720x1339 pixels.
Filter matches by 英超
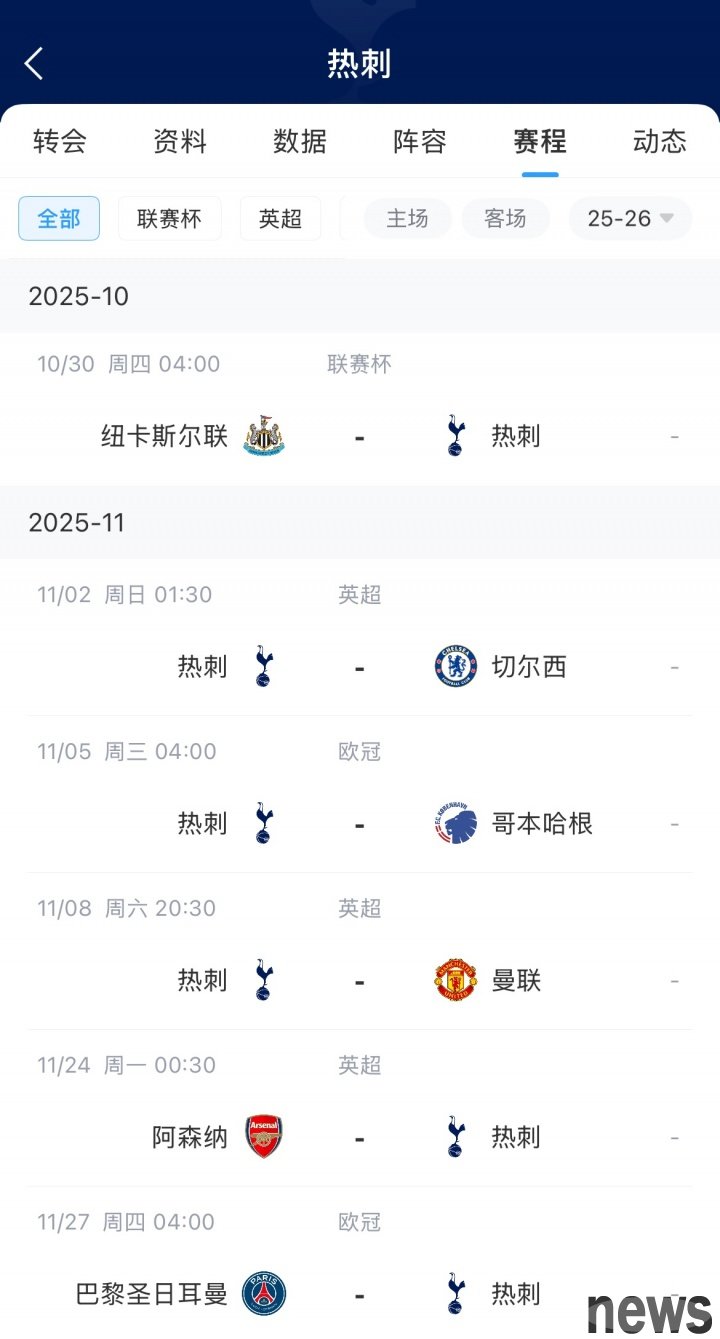[280, 219]
